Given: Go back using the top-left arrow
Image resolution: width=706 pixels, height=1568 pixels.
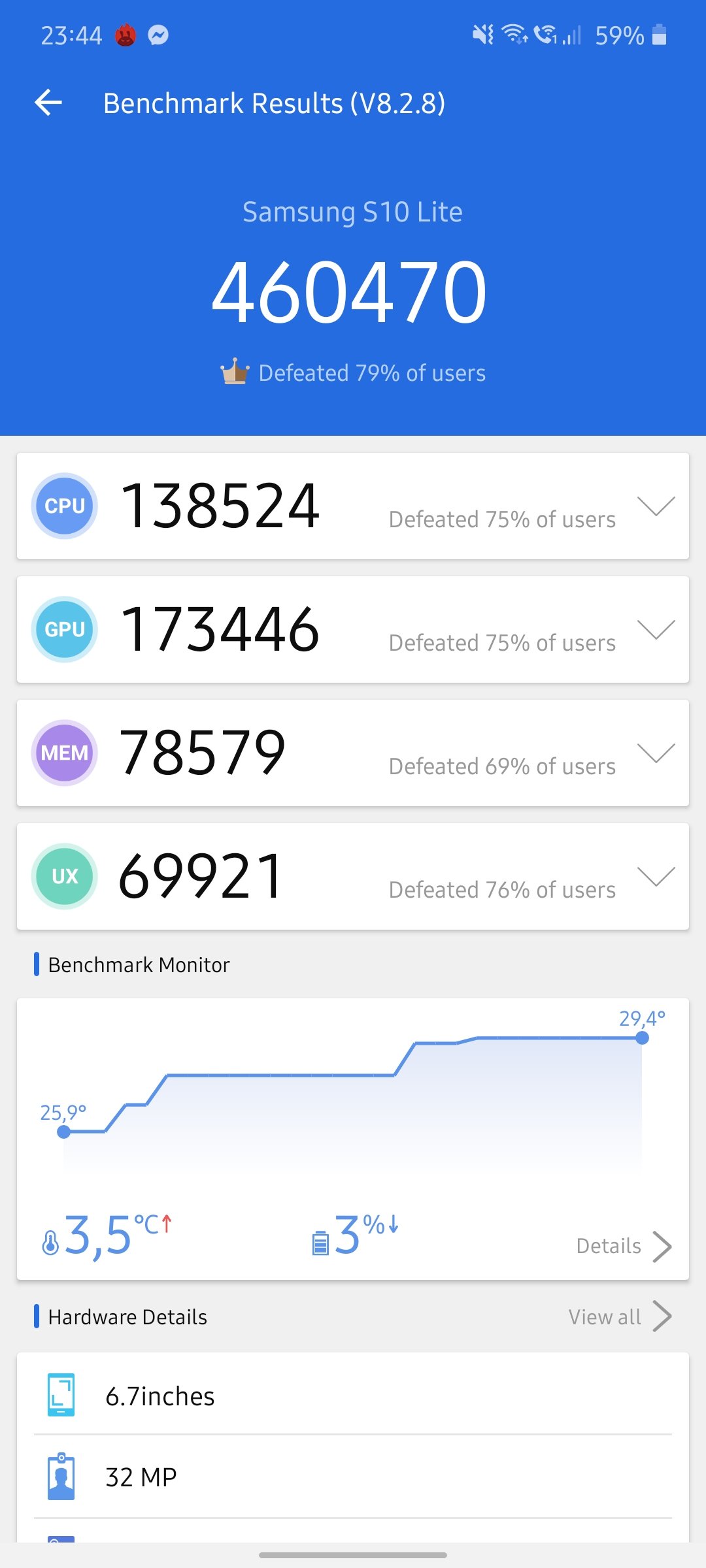Looking at the screenshot, I should pos(48,103).
